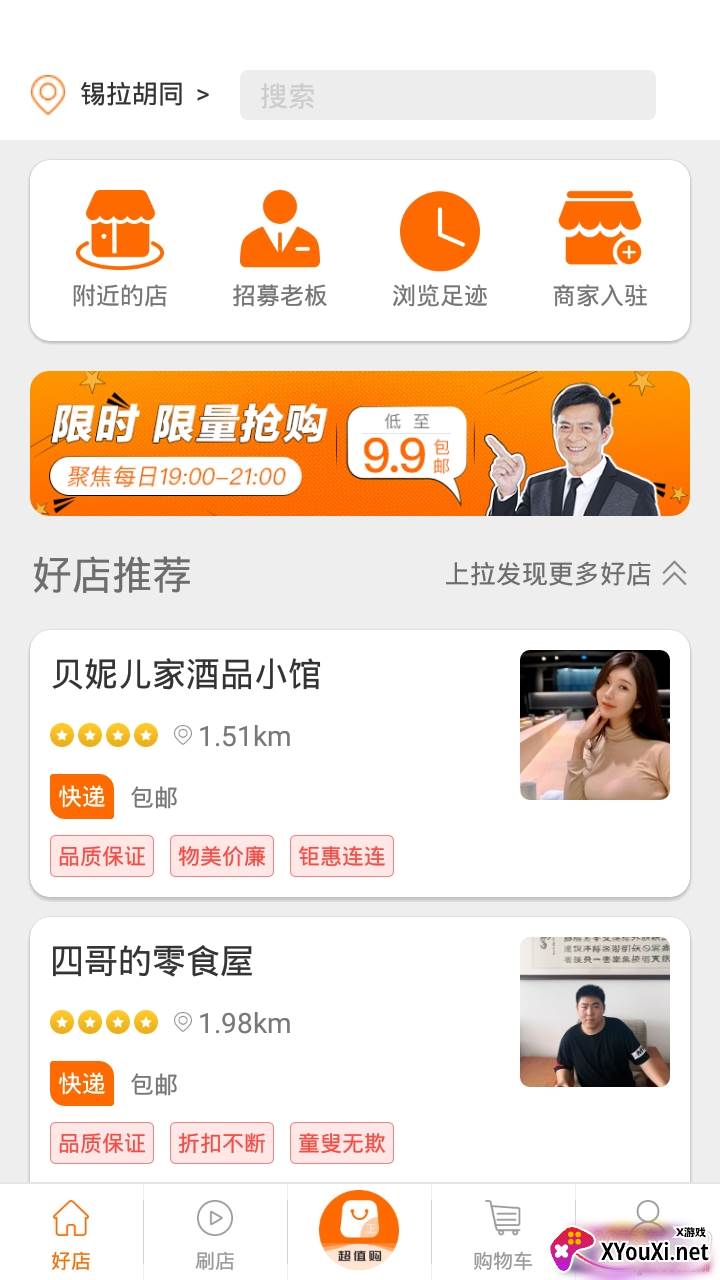Open the 招募老板 shortcut
Viewport: 720px width, 1280px height.
click(x=280, y=250)
